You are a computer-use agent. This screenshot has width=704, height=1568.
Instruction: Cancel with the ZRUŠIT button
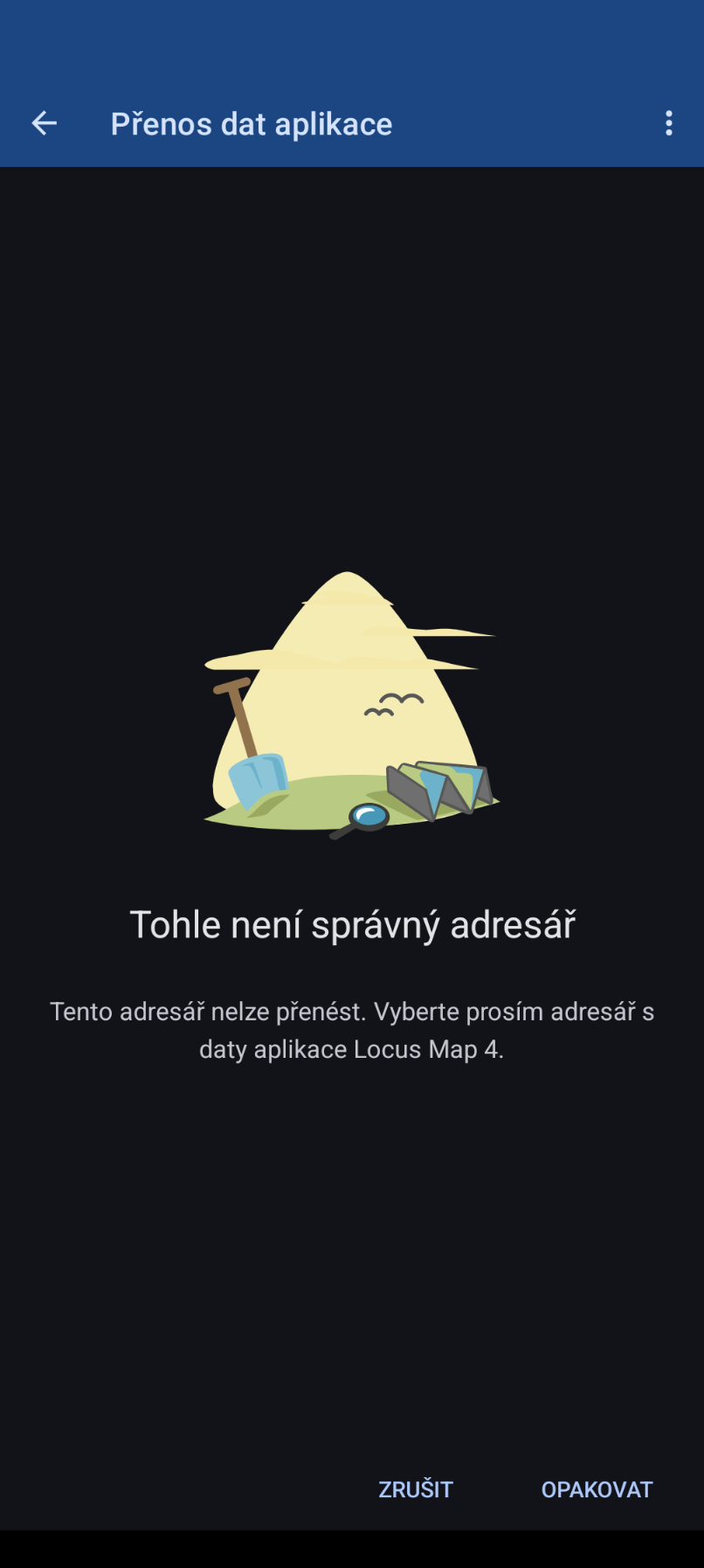(x=416, y=1489)
